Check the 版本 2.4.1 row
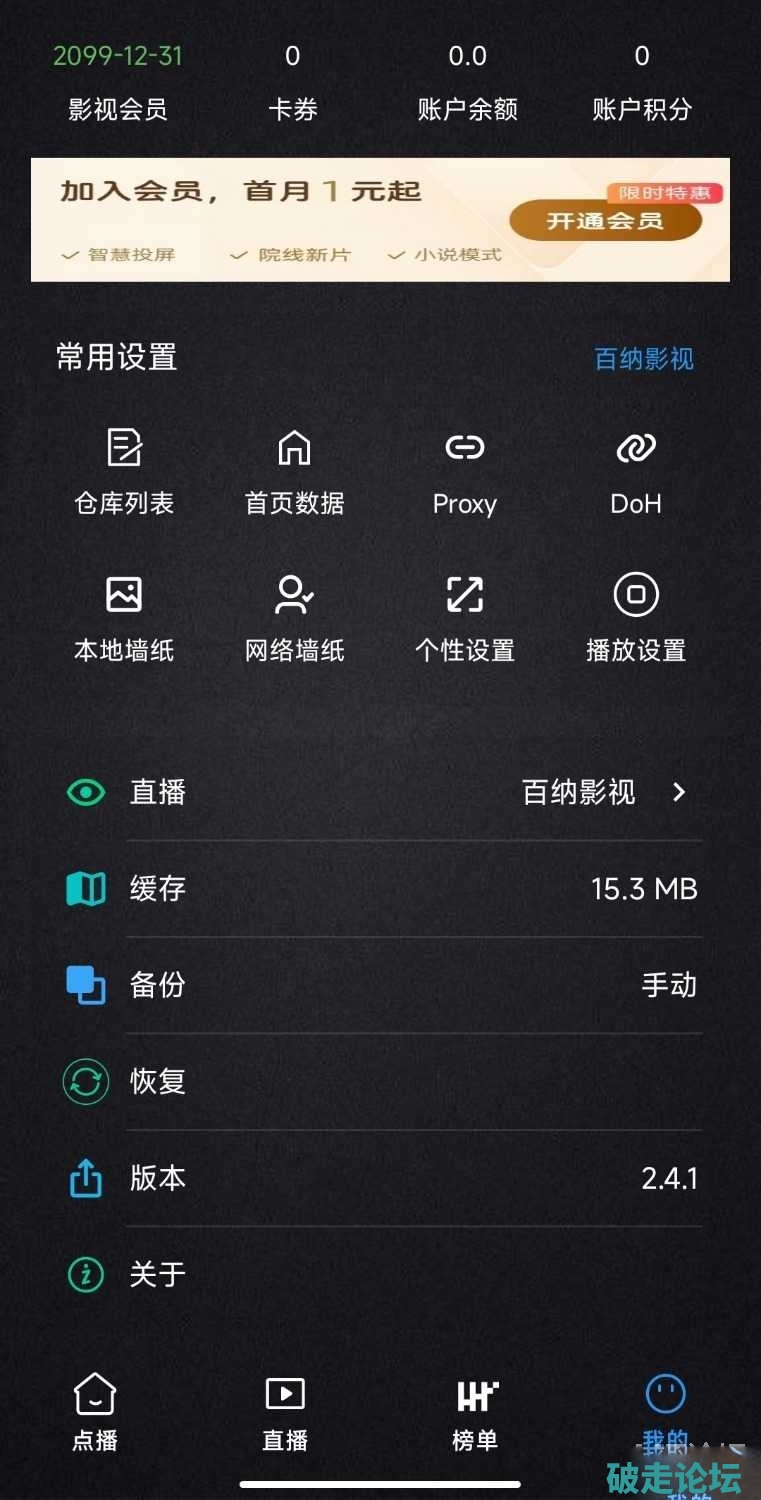 380,1178
